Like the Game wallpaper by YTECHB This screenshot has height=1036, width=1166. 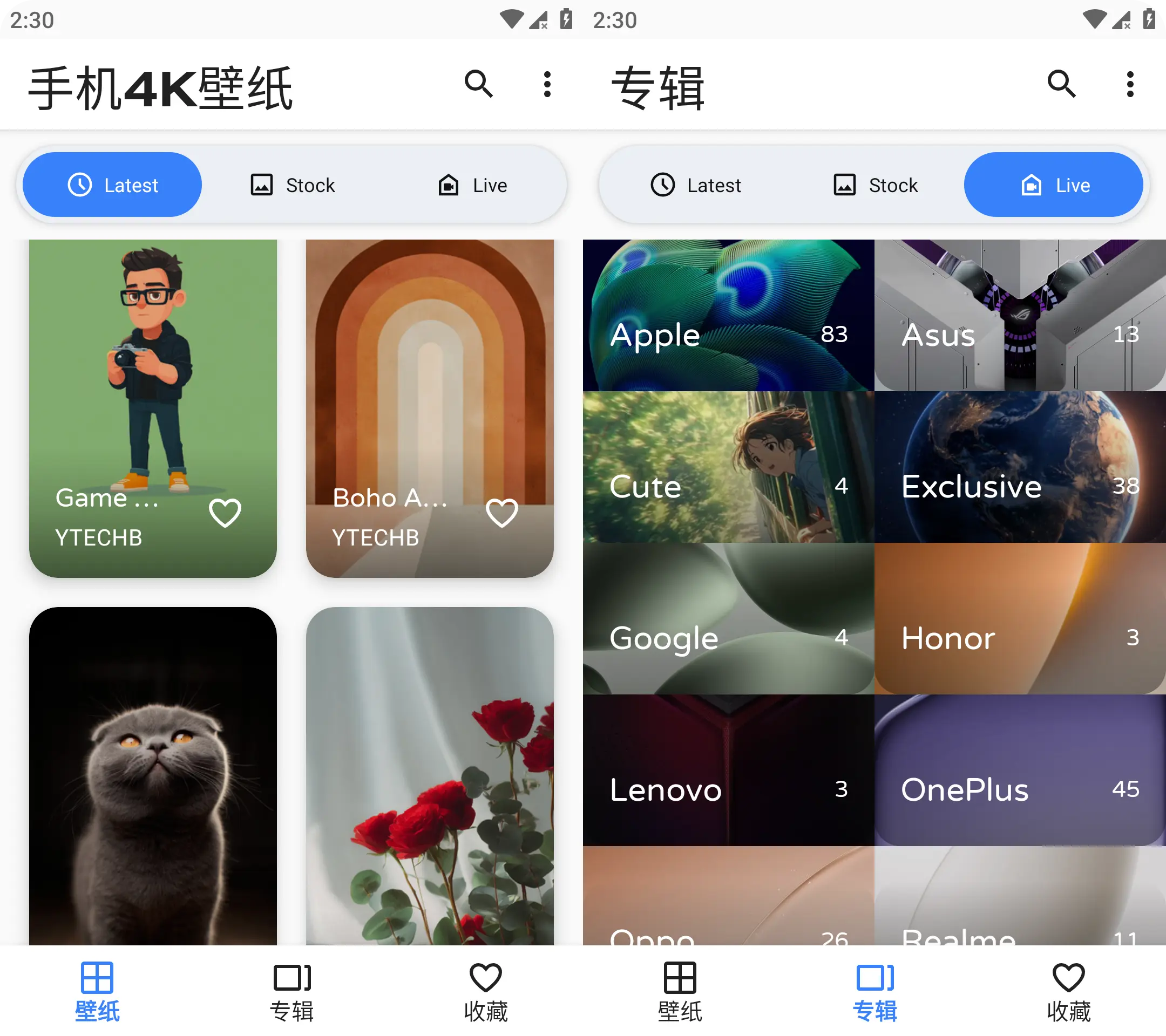pyautogui.click(x=225, y=512)
